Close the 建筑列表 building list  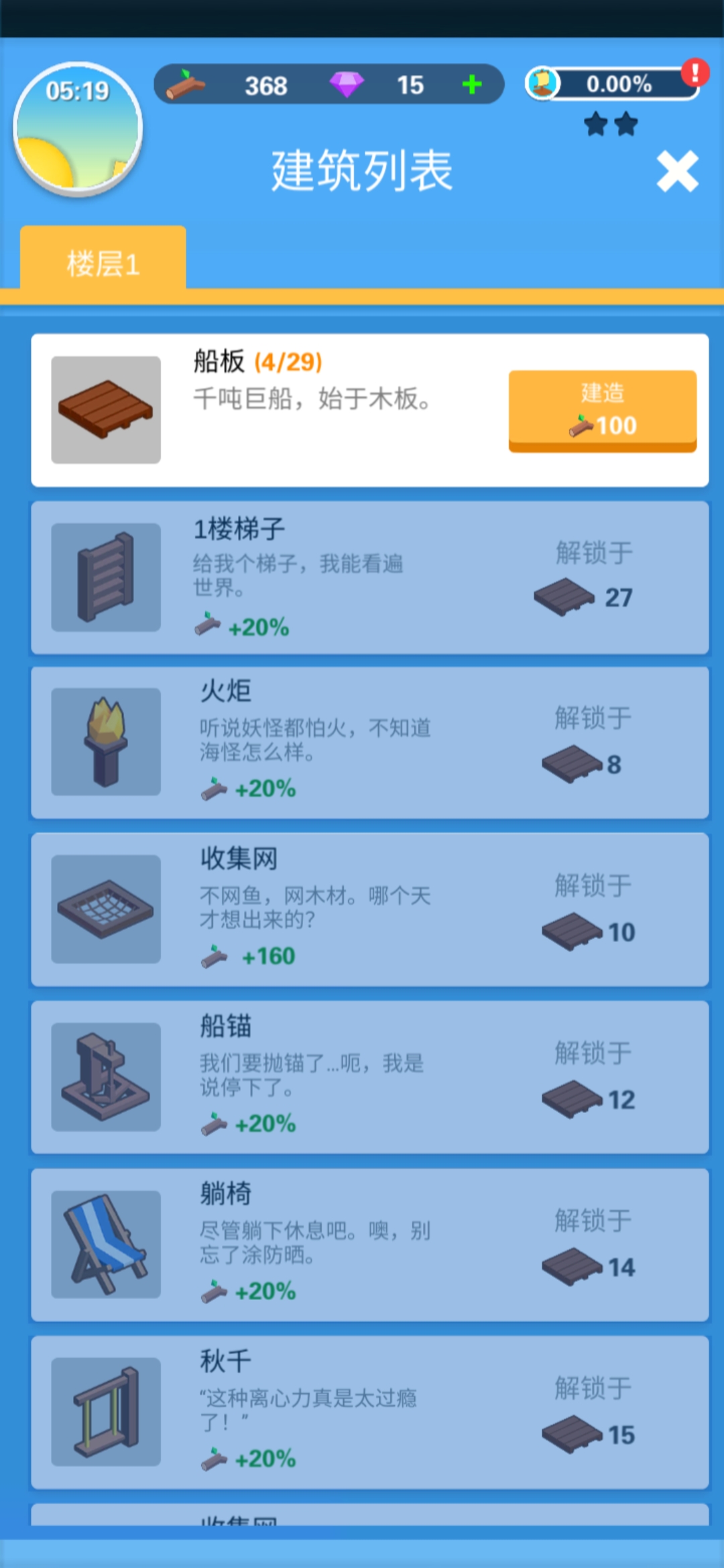[677, 172]
